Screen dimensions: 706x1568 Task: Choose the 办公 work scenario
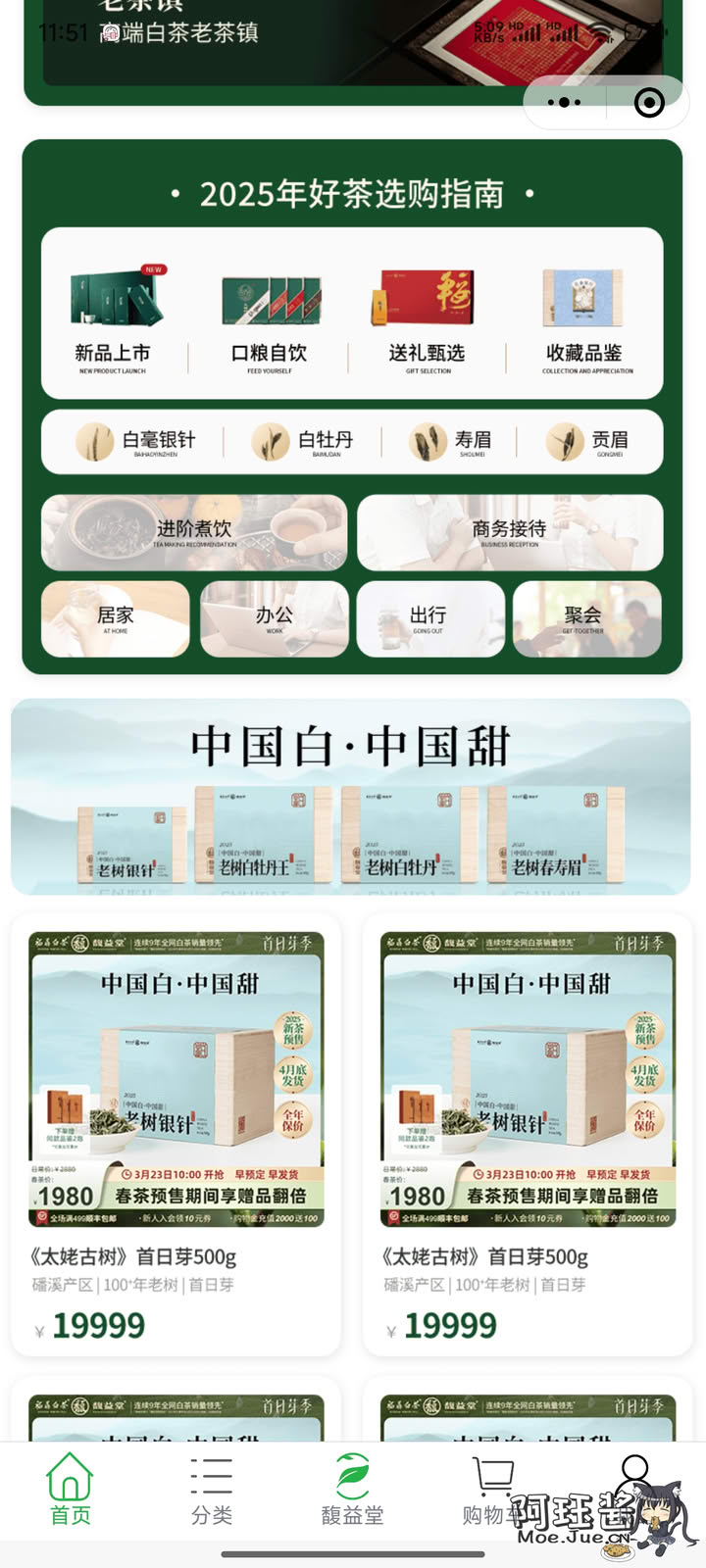[x=275, y=618]
